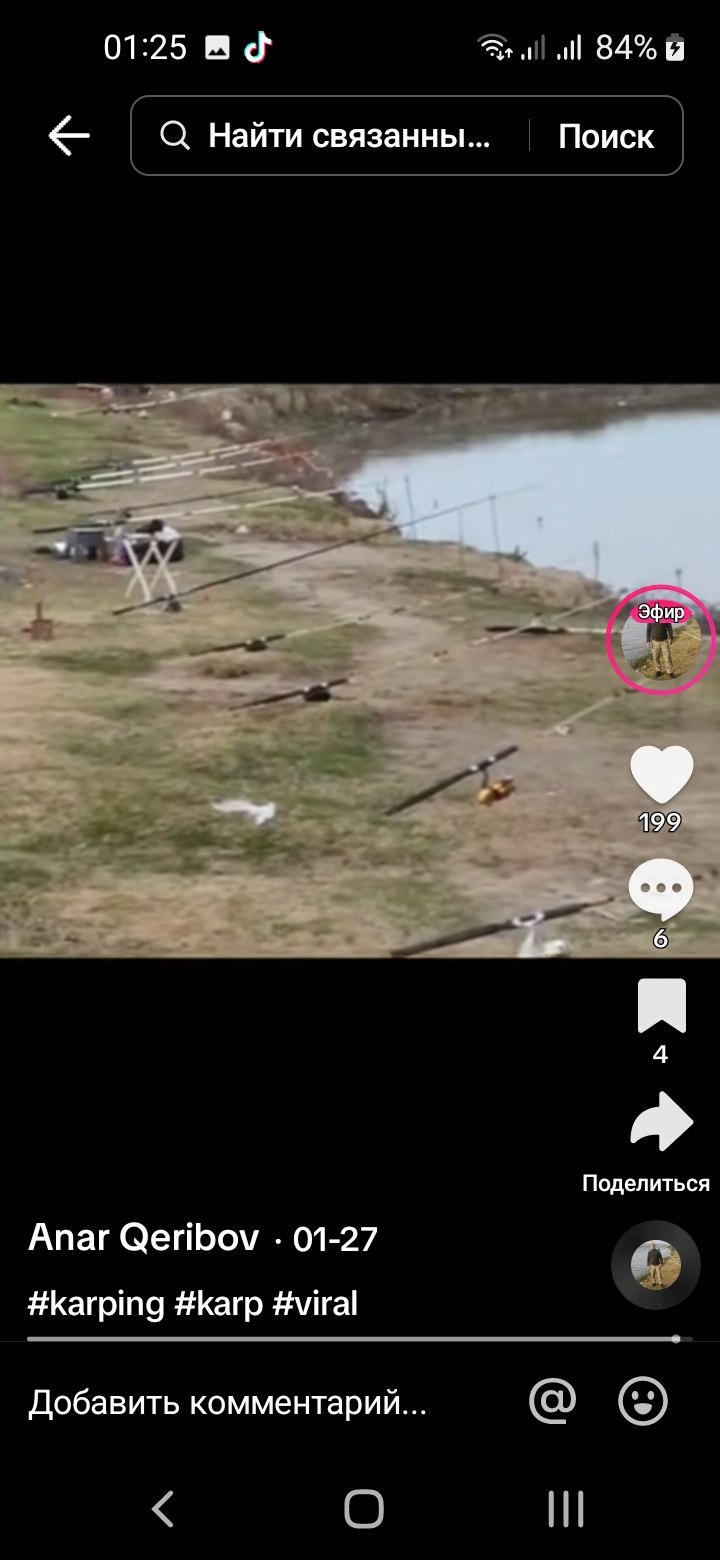Screen dimensions: 720x1560
Task: Open the emoji picker smiley
Action: point(643,1402)
